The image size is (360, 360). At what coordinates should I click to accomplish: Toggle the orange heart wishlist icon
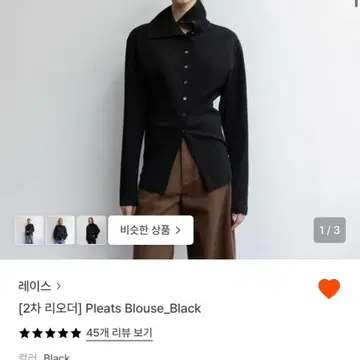(x=329, y=288)
